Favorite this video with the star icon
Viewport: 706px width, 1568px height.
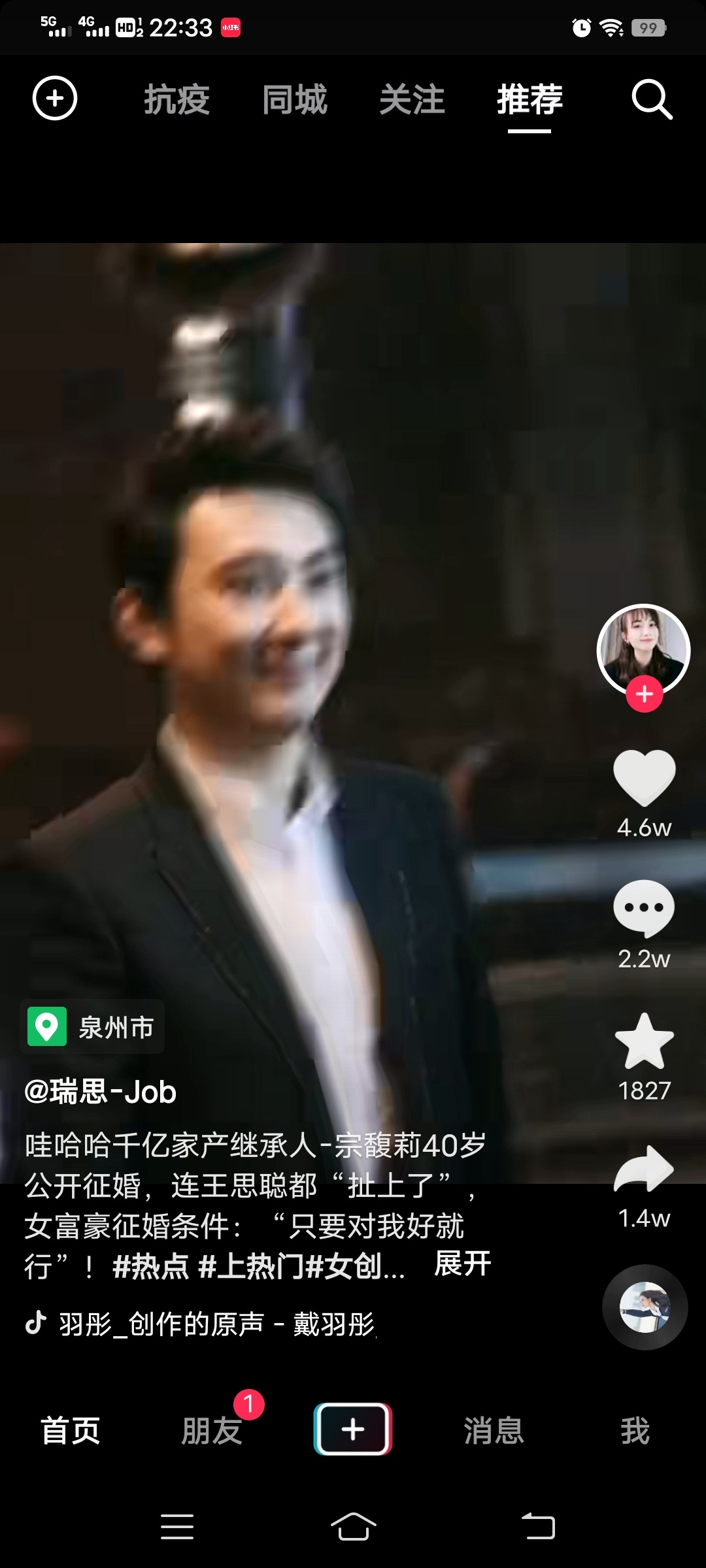645,1041
